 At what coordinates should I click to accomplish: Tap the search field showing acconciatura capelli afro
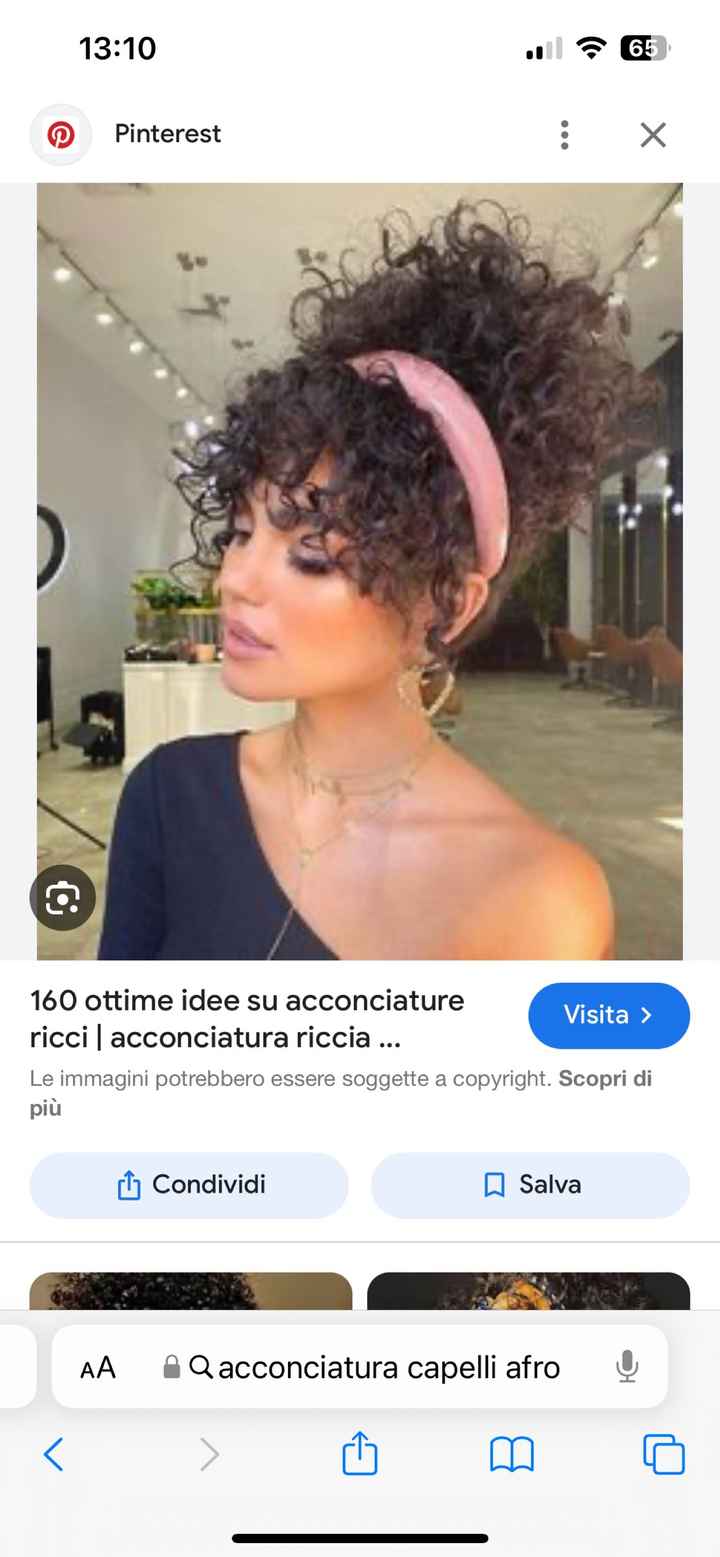click(390, 1367)
